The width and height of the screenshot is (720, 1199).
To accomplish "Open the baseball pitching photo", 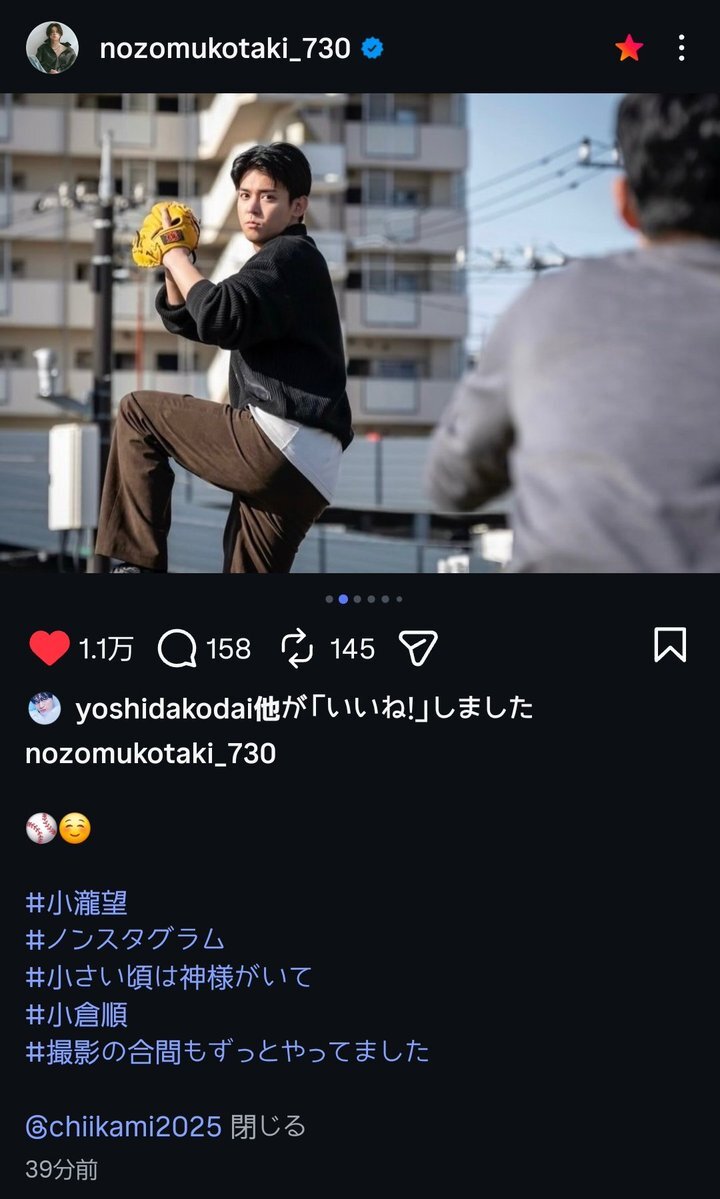I will click(x=360, y=333).
